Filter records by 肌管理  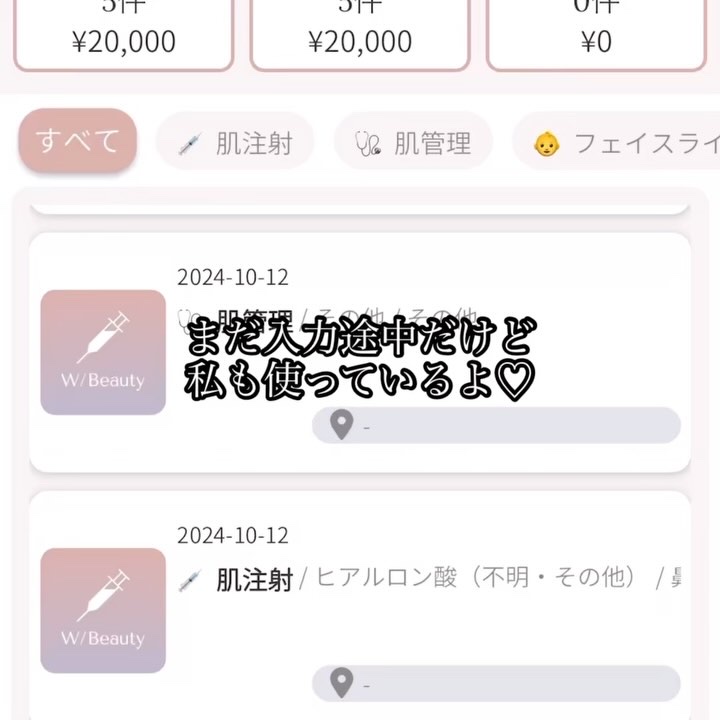point(413,143)
